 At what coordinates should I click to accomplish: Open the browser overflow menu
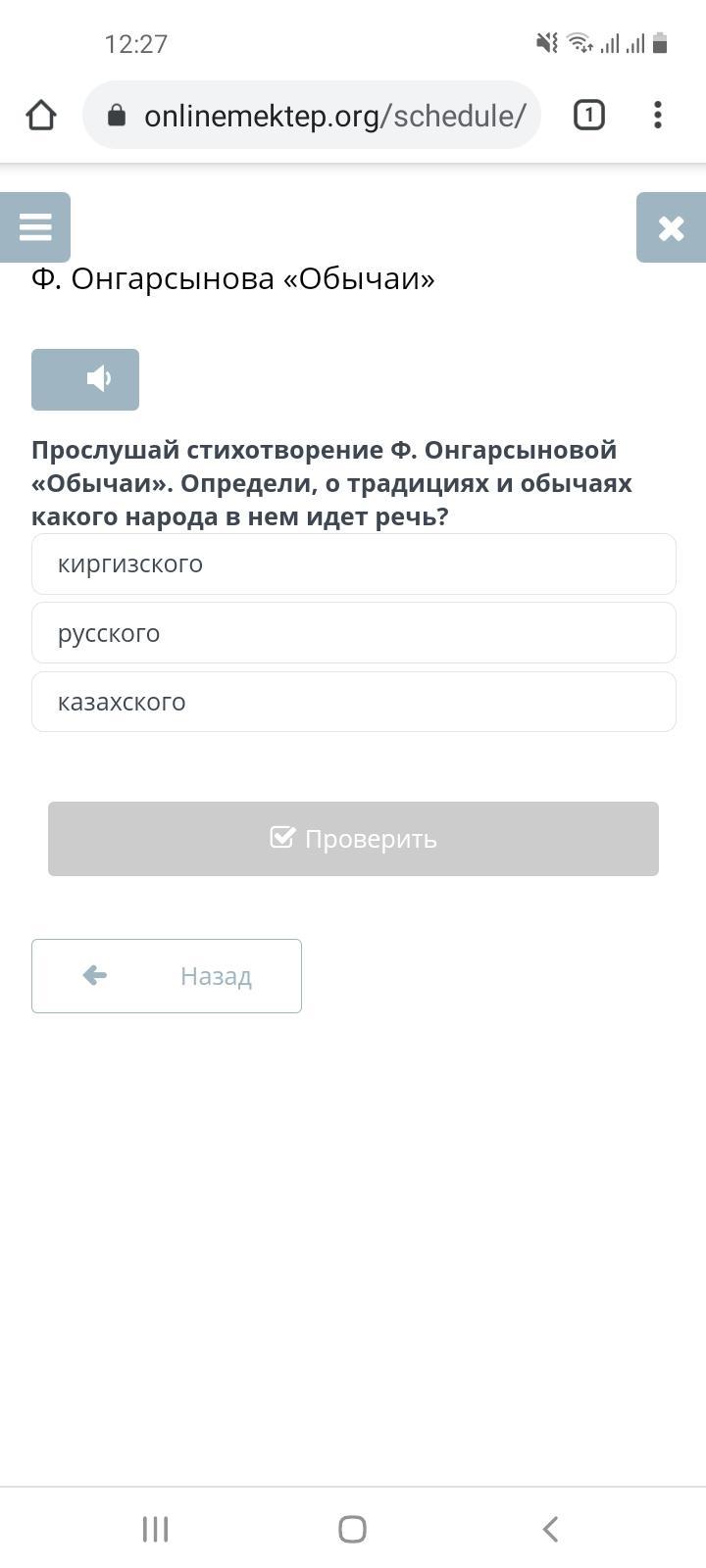[x=658, y=116]
